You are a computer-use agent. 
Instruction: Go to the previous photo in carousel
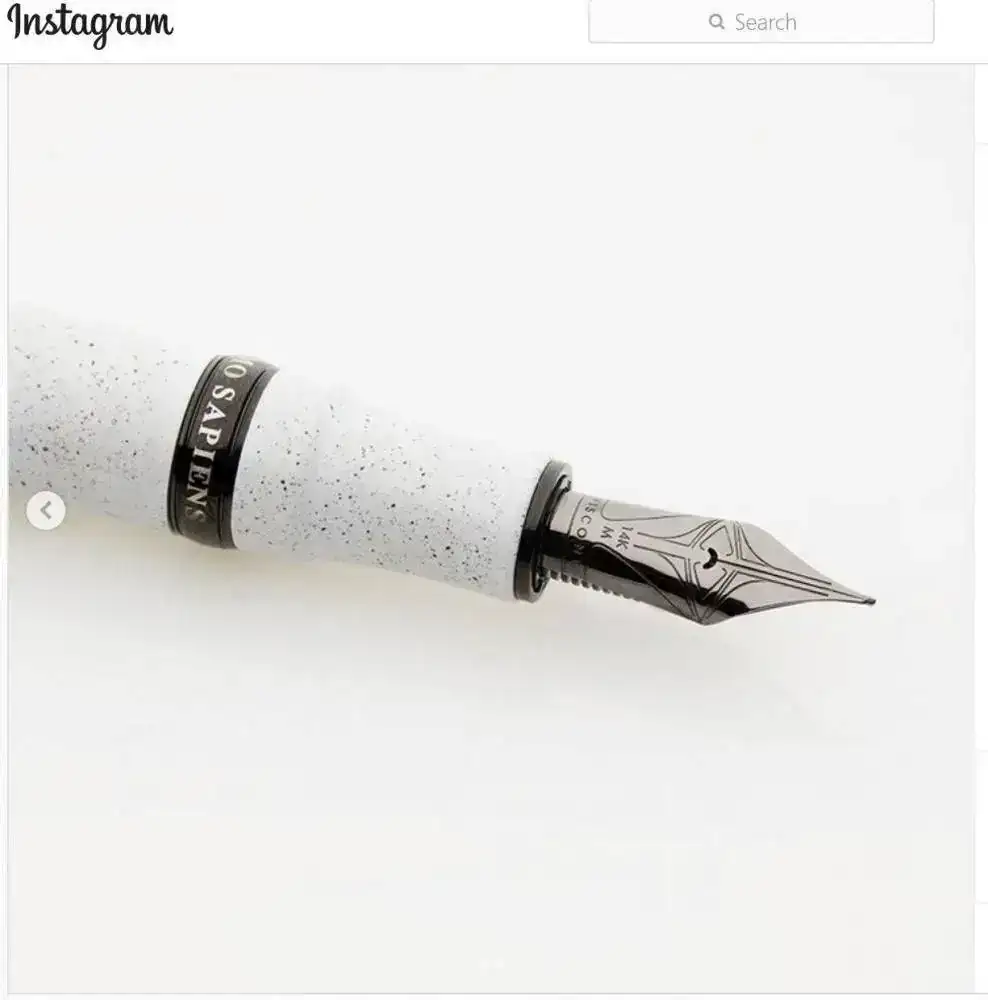pos(45,511)
